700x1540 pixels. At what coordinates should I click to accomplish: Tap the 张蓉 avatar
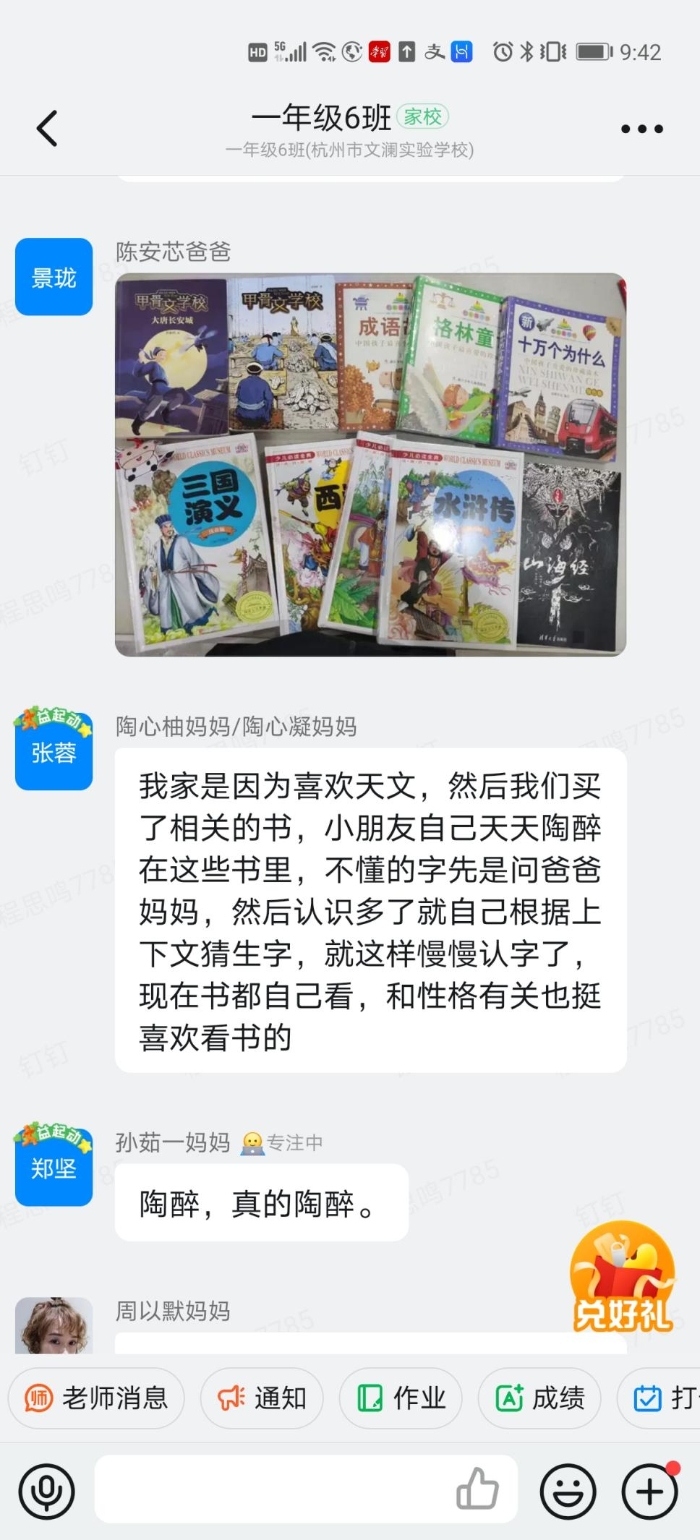(54, 750)
